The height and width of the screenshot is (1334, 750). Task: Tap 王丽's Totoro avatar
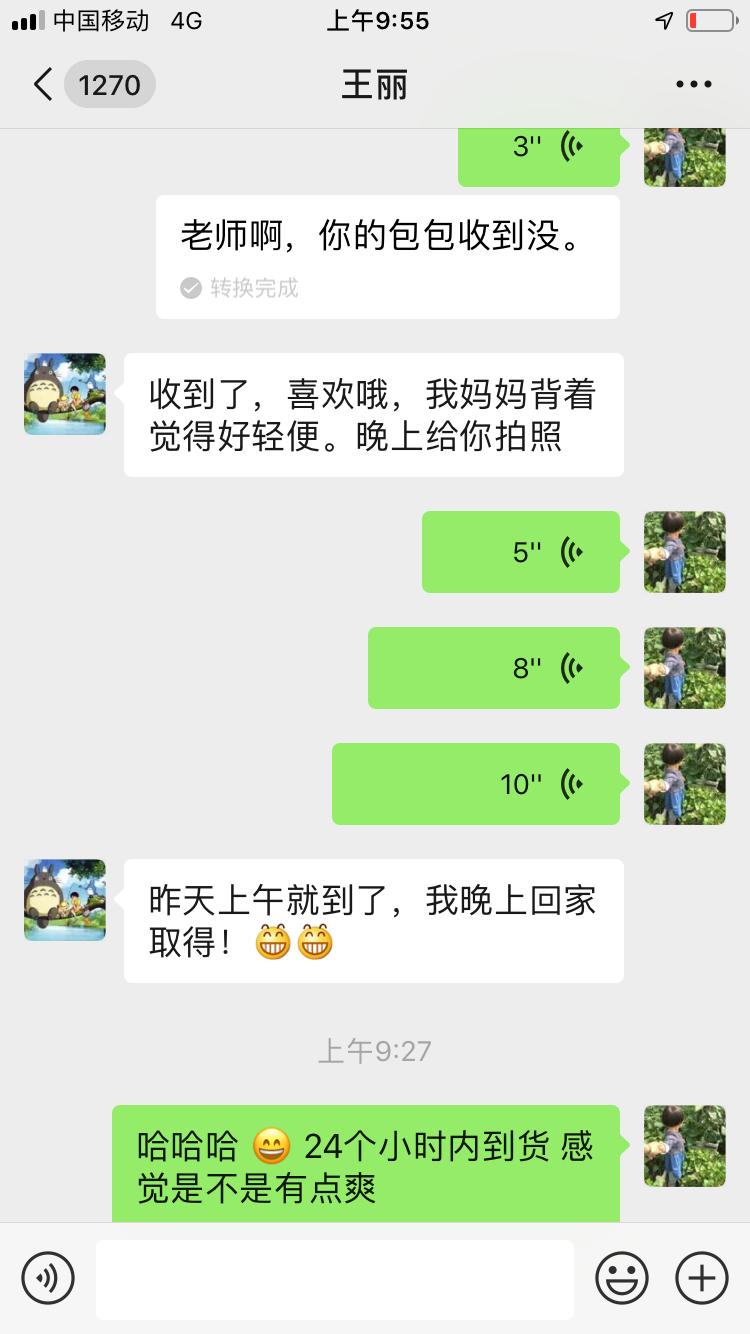pos(64,394)
